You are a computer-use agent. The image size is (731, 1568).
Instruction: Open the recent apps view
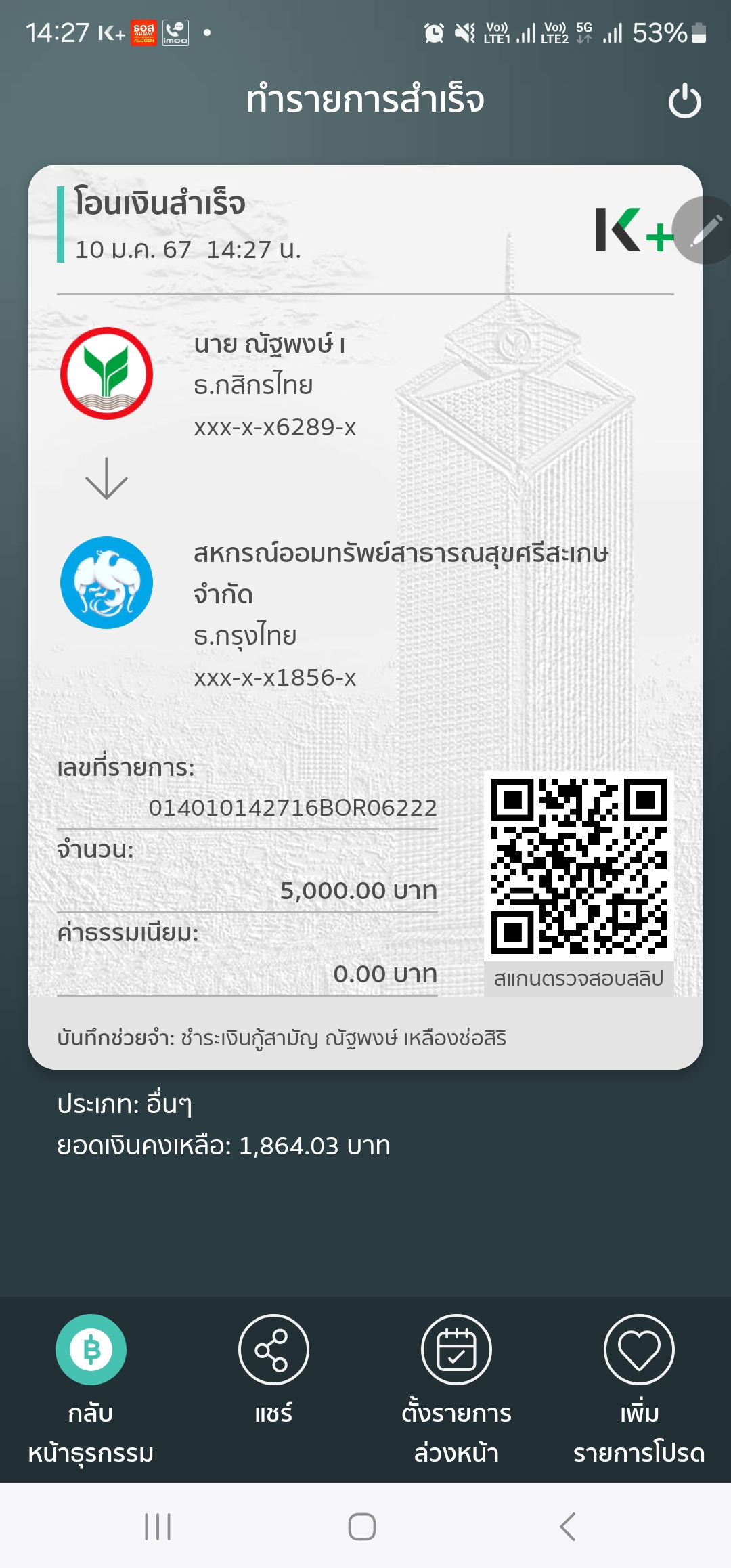158,1527
